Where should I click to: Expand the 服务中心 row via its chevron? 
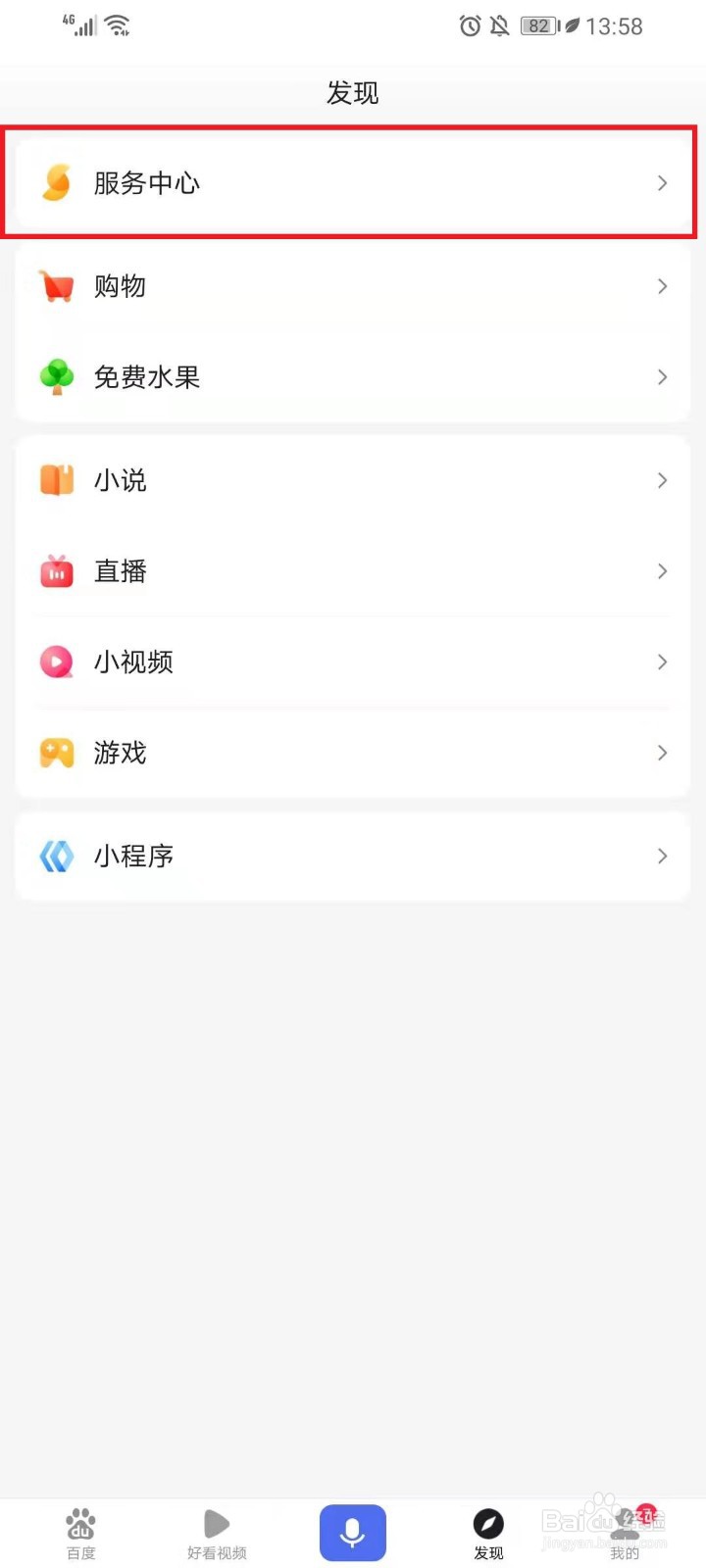tap(662, 184)
